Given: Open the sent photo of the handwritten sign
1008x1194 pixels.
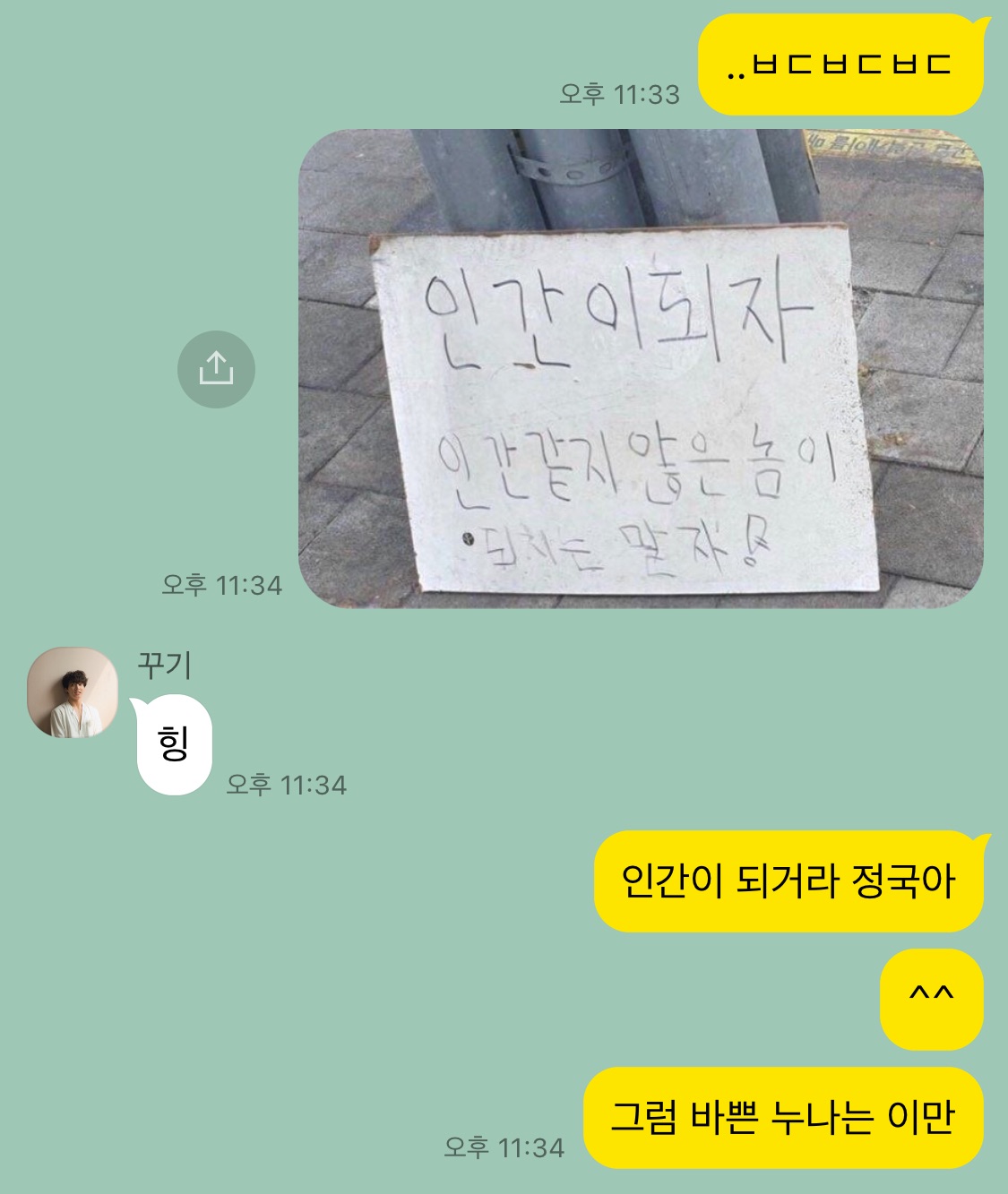Looking at the screenshot, I should pyautogui.click(x=641, y=369).
